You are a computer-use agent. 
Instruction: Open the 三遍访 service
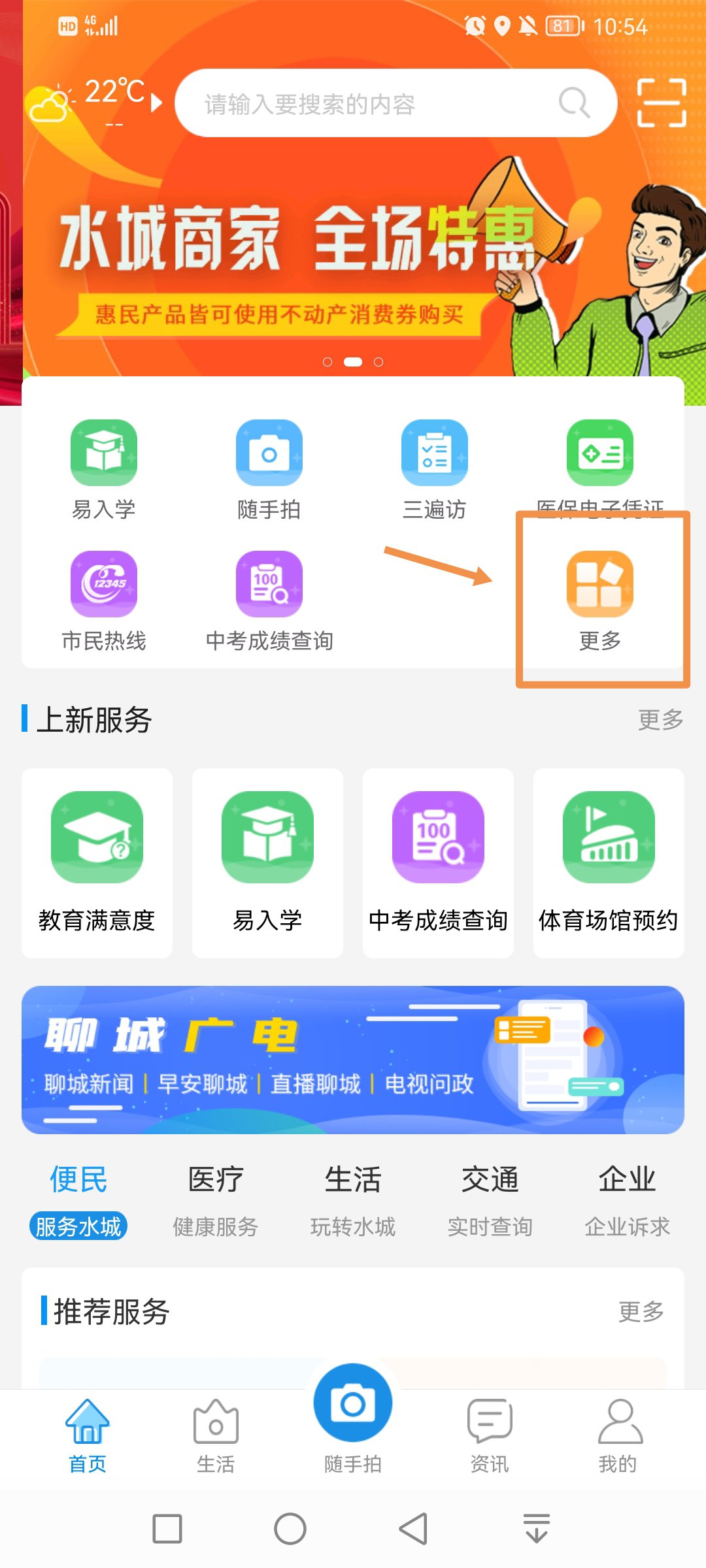coord(434,468)
